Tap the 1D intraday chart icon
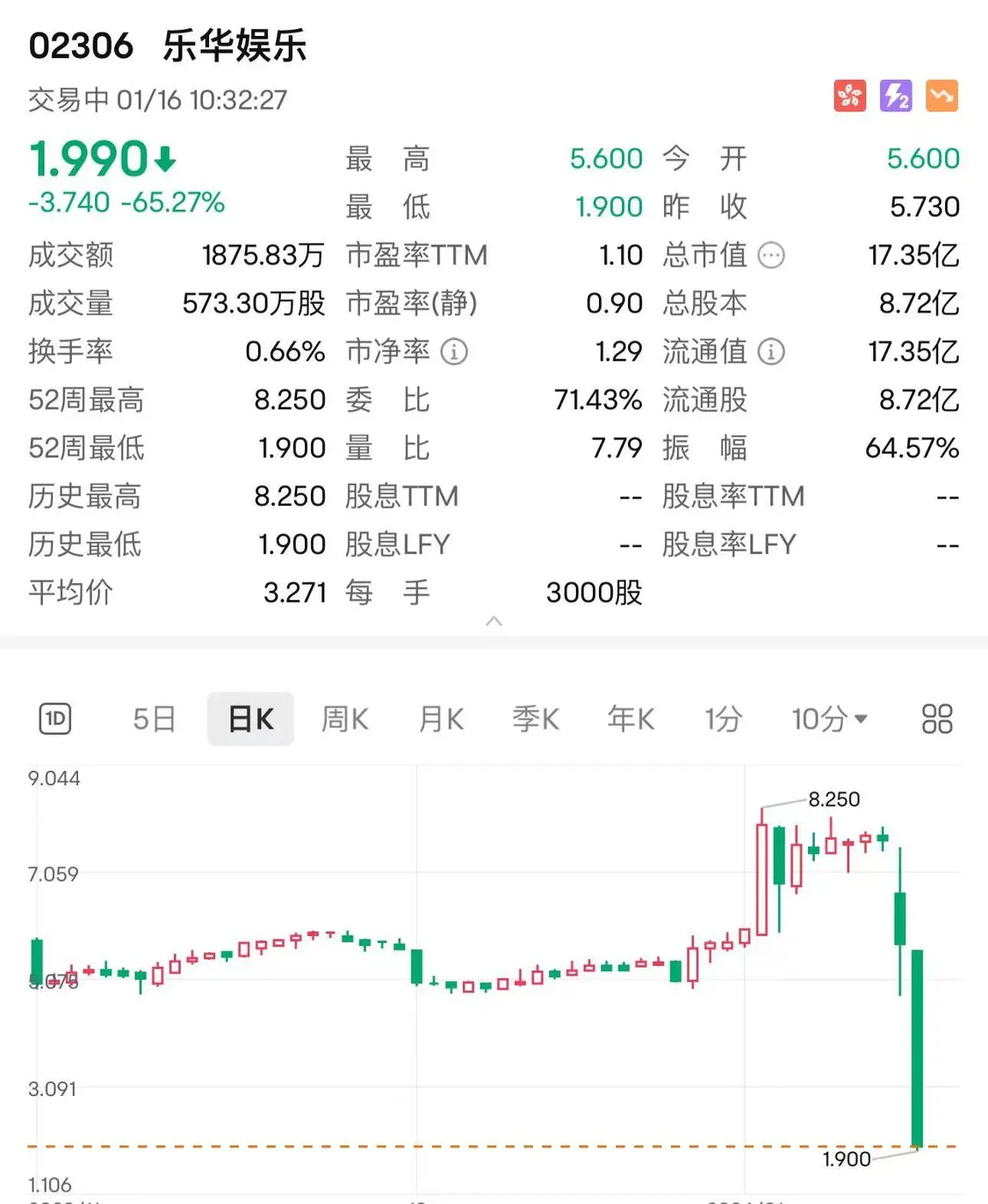Viewport: 988px width, 1204px height. pos(55,719)
